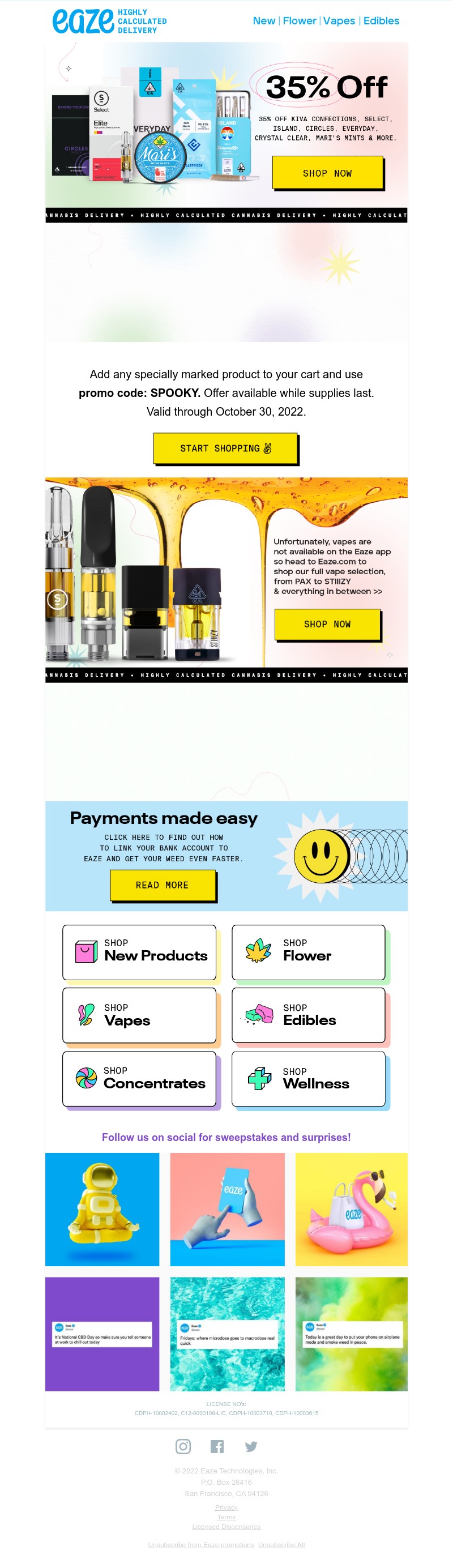The width and height of the screenshot is (453, 1568).
Task: Open Shop Edibles card
Action: point(308,1015)
